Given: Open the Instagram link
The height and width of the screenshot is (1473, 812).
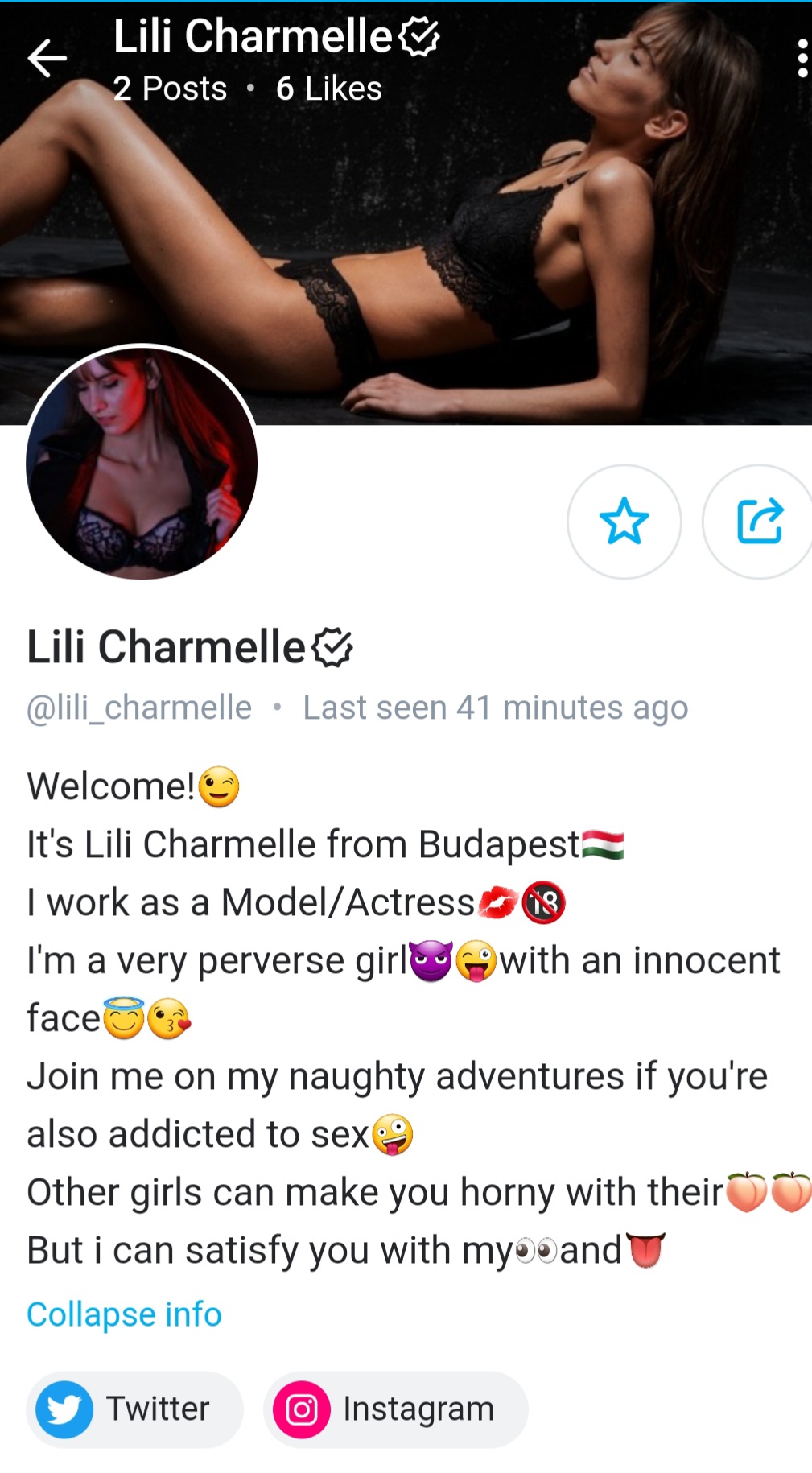Looking at the screenshot, I should (395, 1409).
